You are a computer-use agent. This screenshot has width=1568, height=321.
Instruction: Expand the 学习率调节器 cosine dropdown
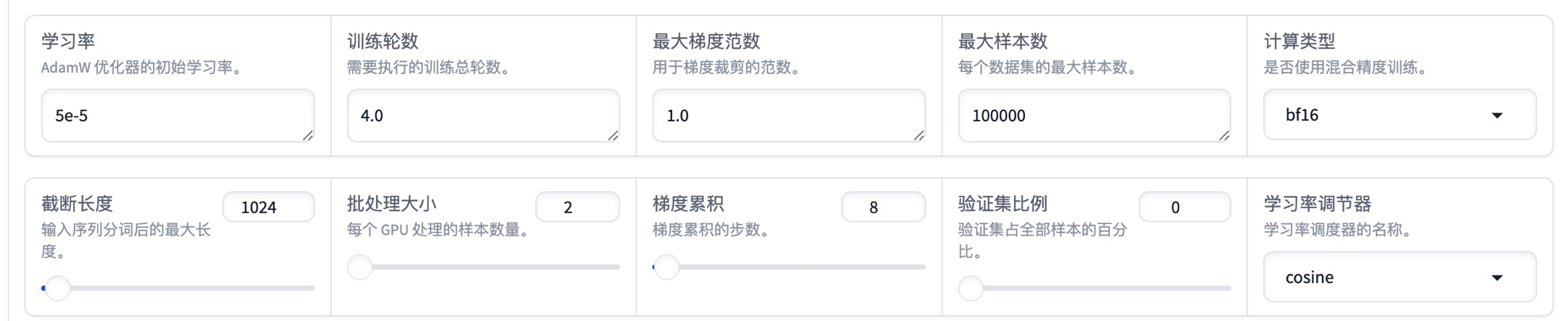click(1399, 277)
